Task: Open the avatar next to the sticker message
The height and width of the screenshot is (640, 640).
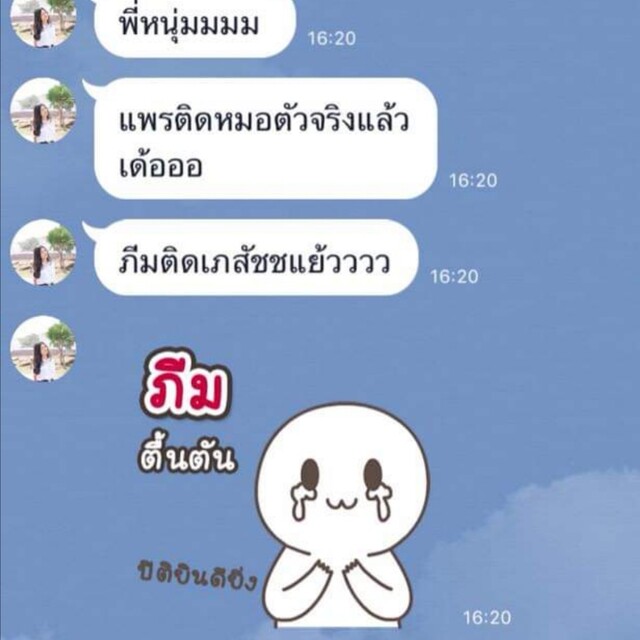Action: [x=43, y=347]
